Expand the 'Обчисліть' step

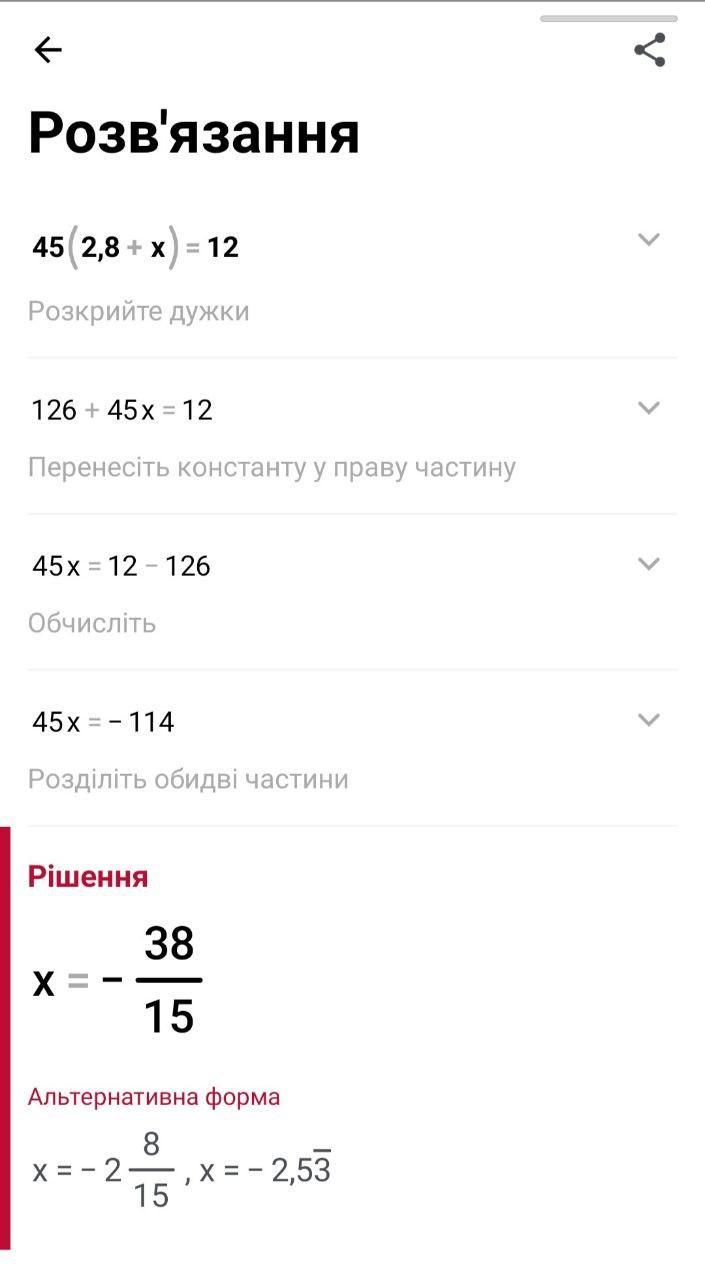649,564
